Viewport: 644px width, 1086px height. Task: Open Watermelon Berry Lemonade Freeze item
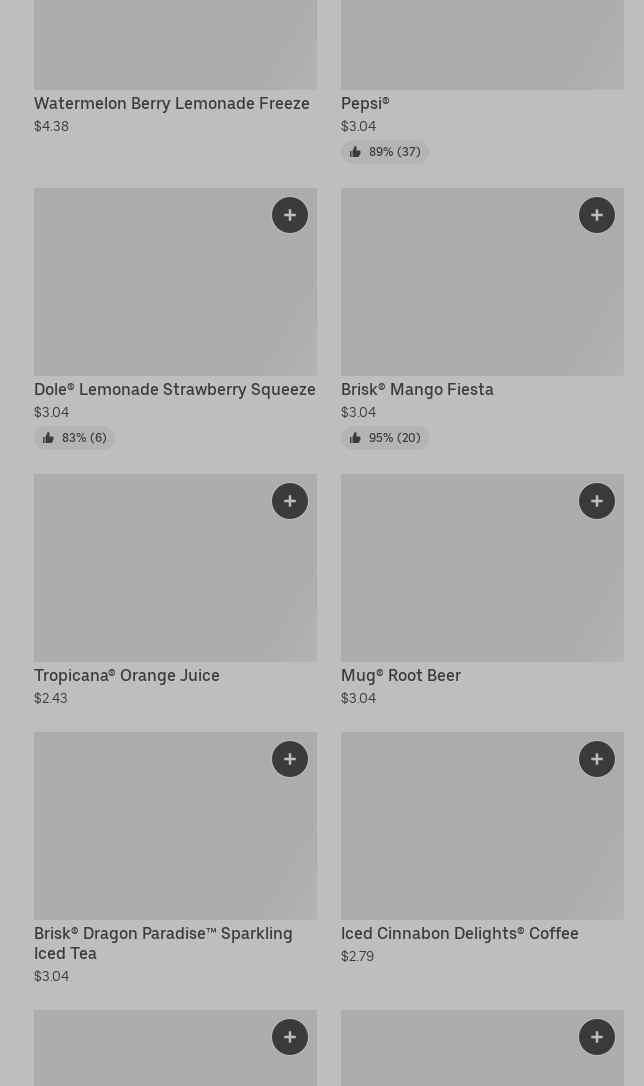click(x=171, y=103)
